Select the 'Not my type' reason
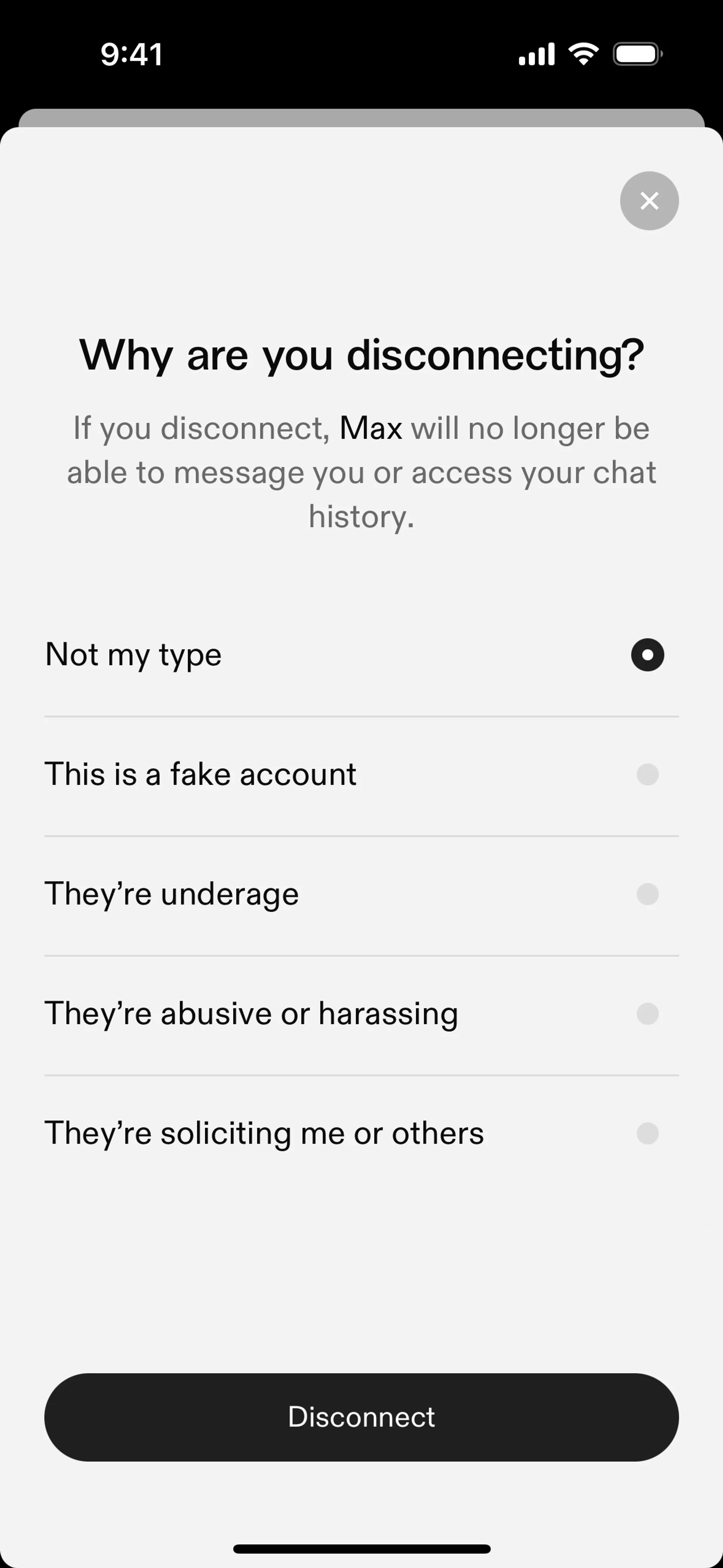Viewport: 723px width, 1568px height. (647, 655)
